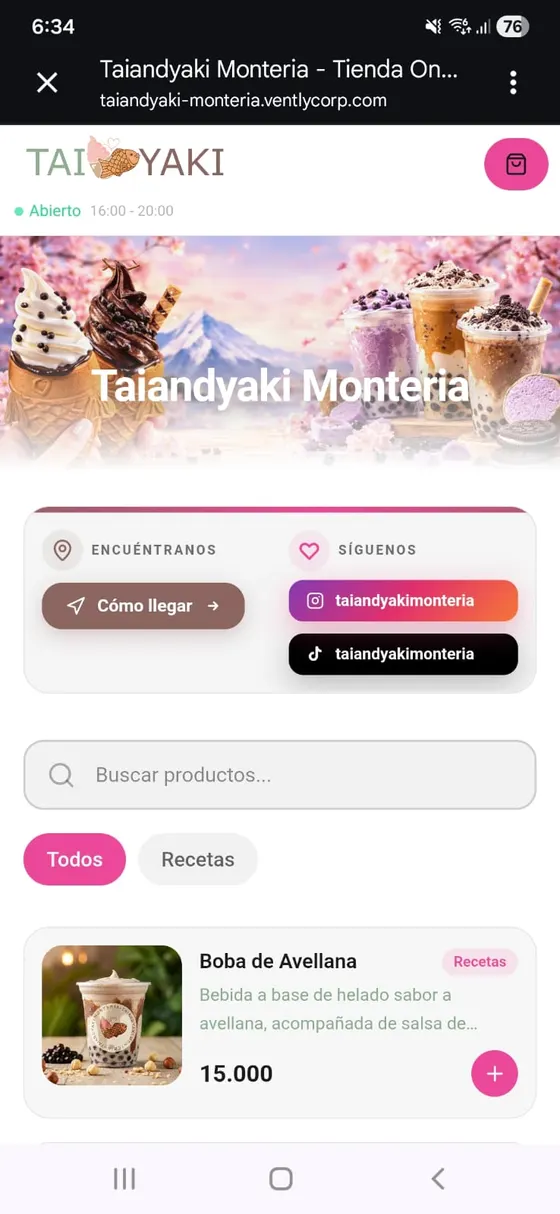Open the shopping bag cart

tap(516, 164)
